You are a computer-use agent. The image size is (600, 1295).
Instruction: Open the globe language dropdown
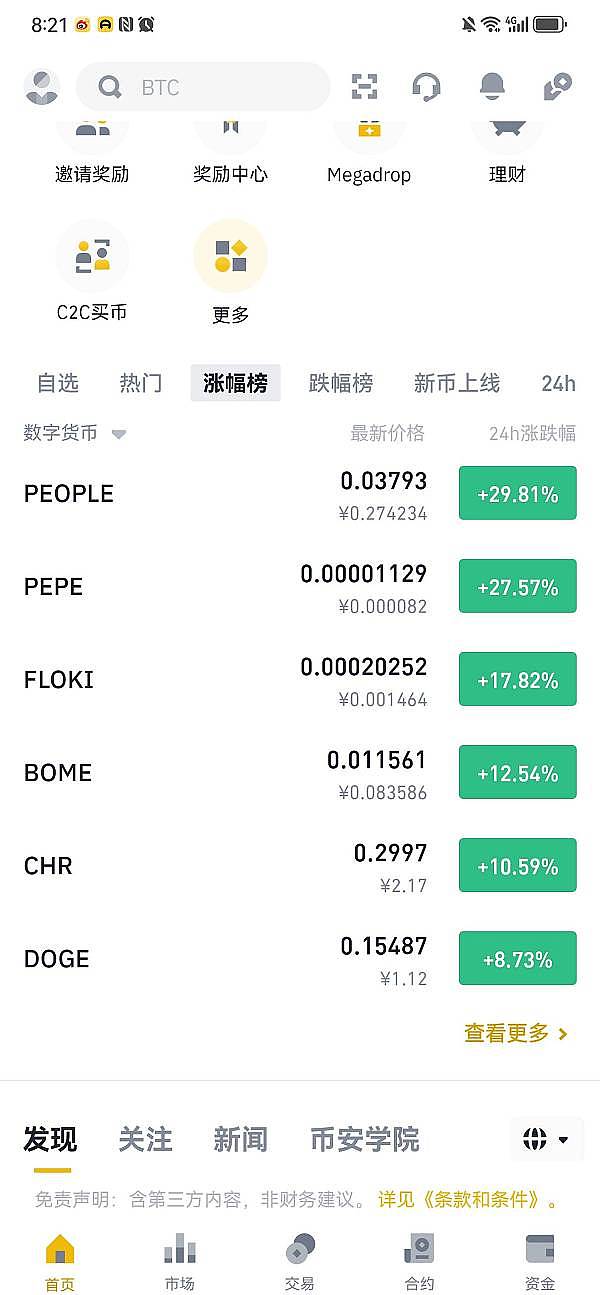[x=546, y=1140]
